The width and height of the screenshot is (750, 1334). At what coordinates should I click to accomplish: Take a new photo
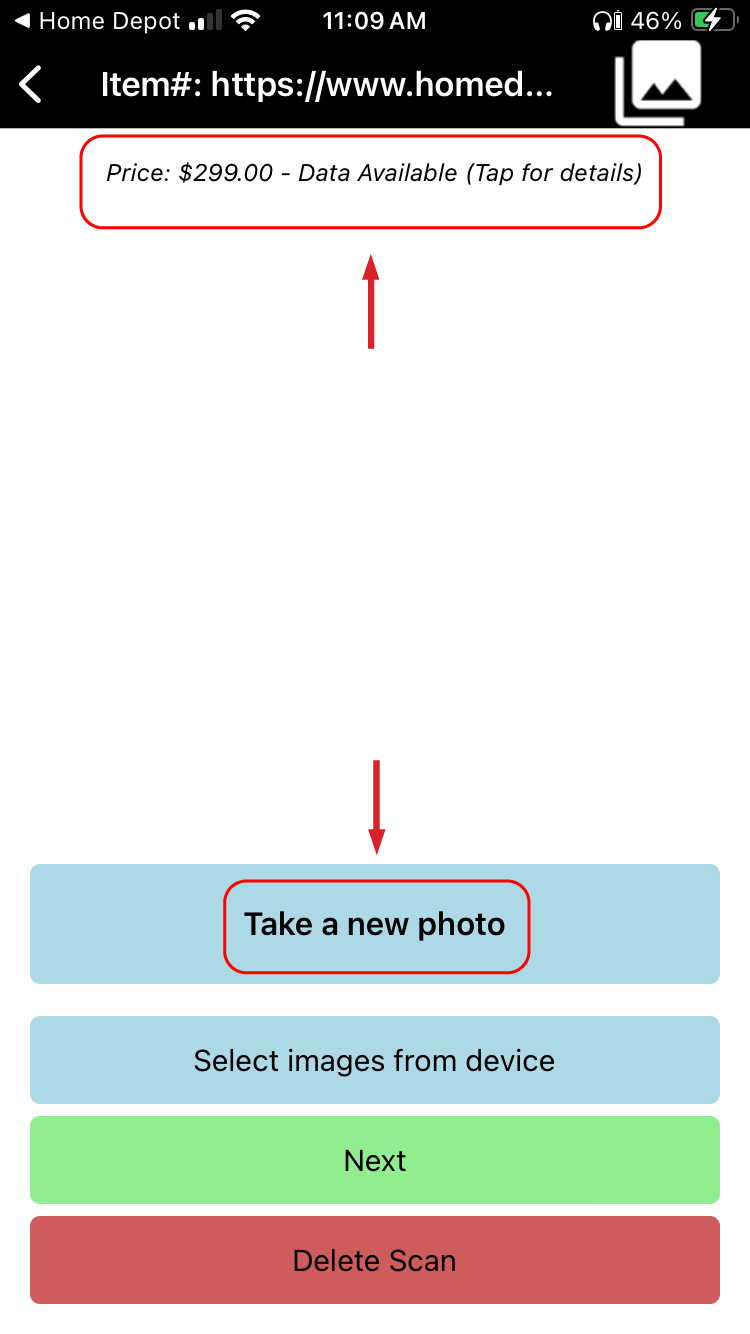coord(375,924)
